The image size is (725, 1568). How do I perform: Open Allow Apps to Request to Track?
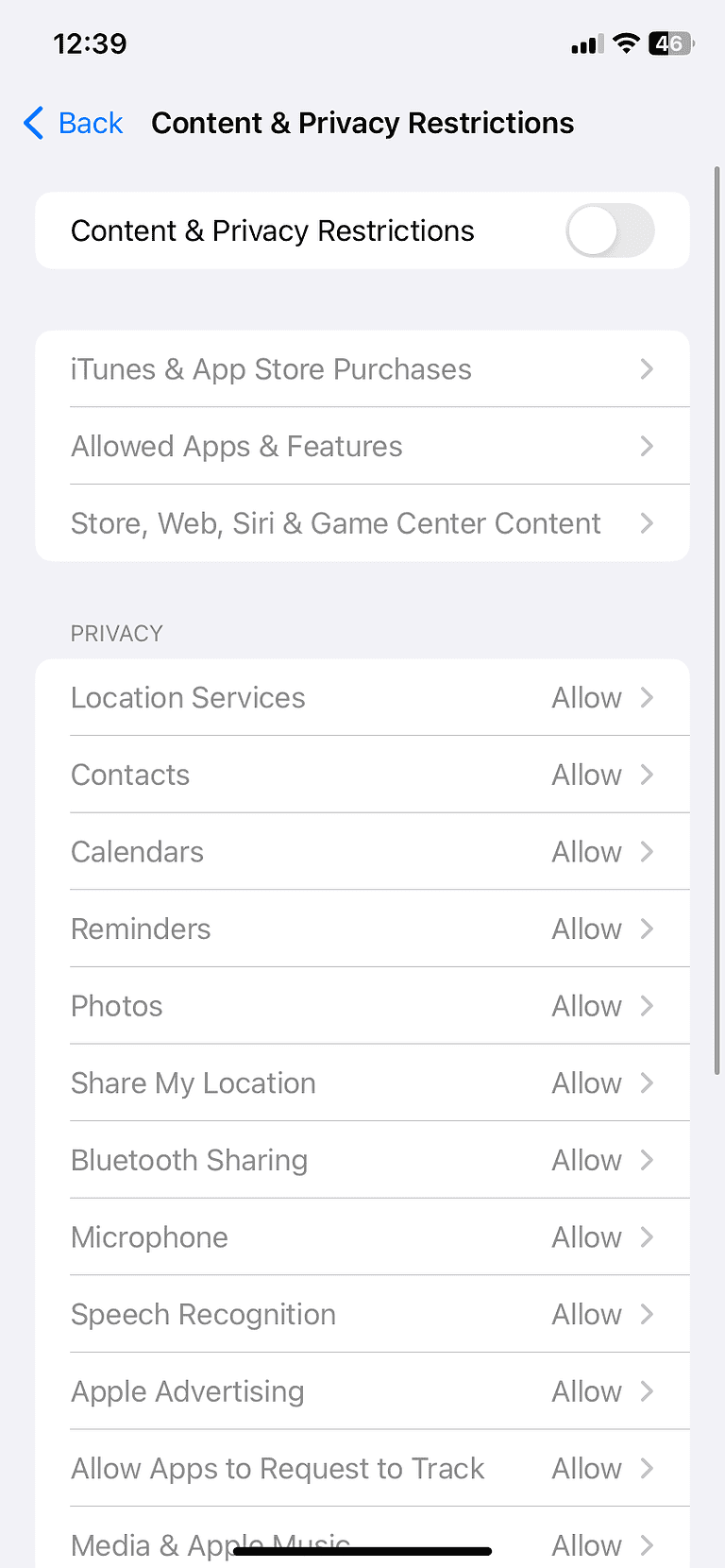pyautogui.click(x=362, y=1469)
